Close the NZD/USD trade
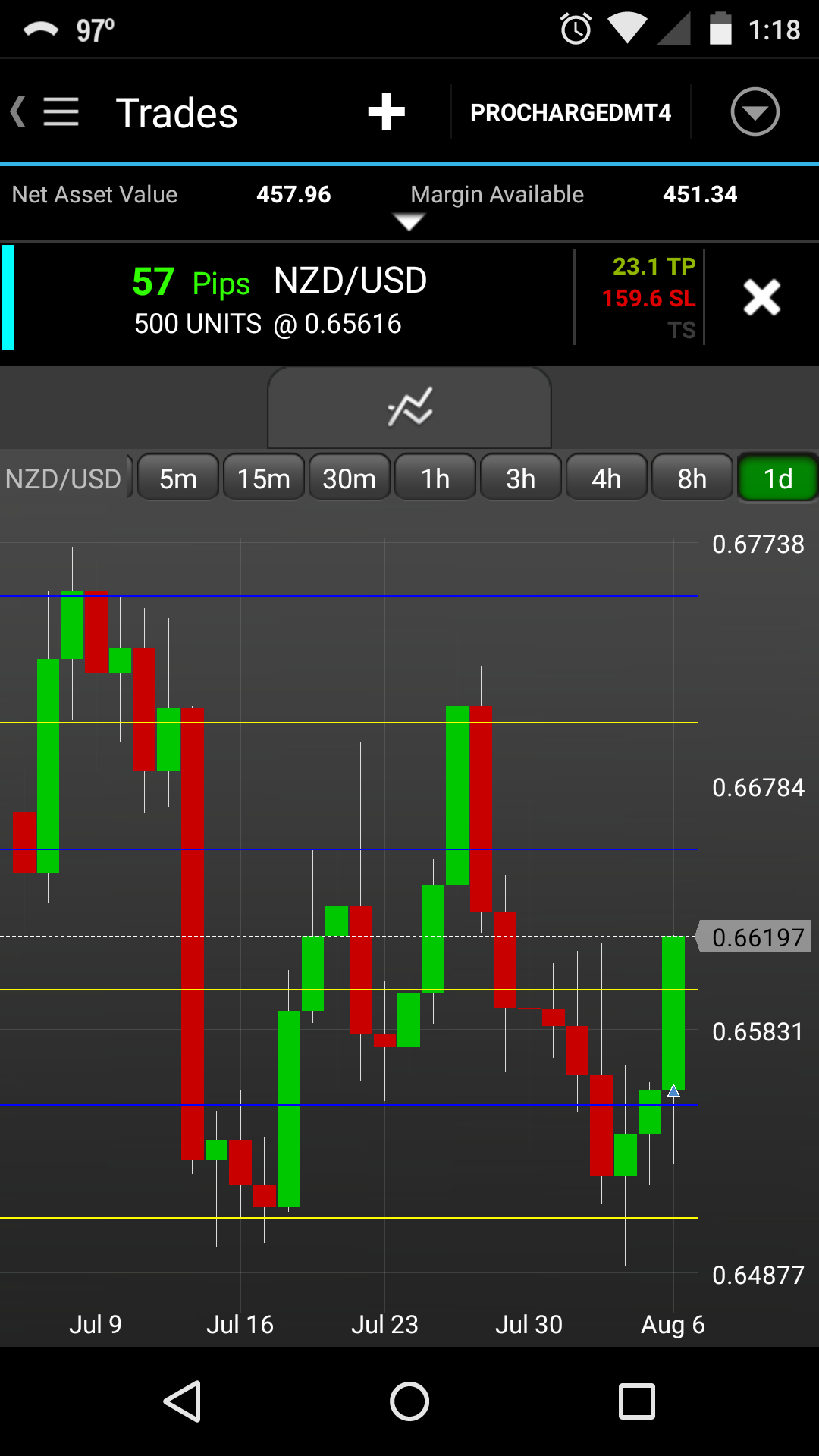The height and width of the screenshot is (1456, 819). (761, 297)
